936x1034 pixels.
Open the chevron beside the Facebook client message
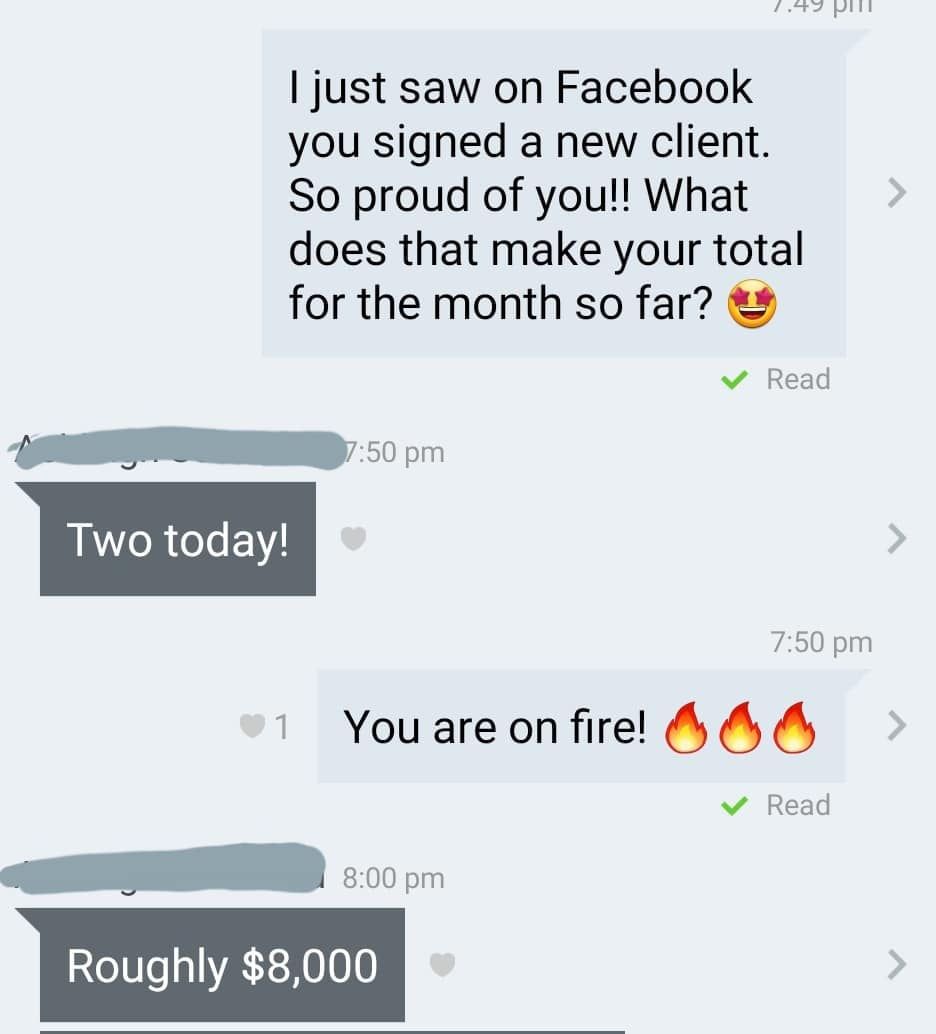coord(896,192)
